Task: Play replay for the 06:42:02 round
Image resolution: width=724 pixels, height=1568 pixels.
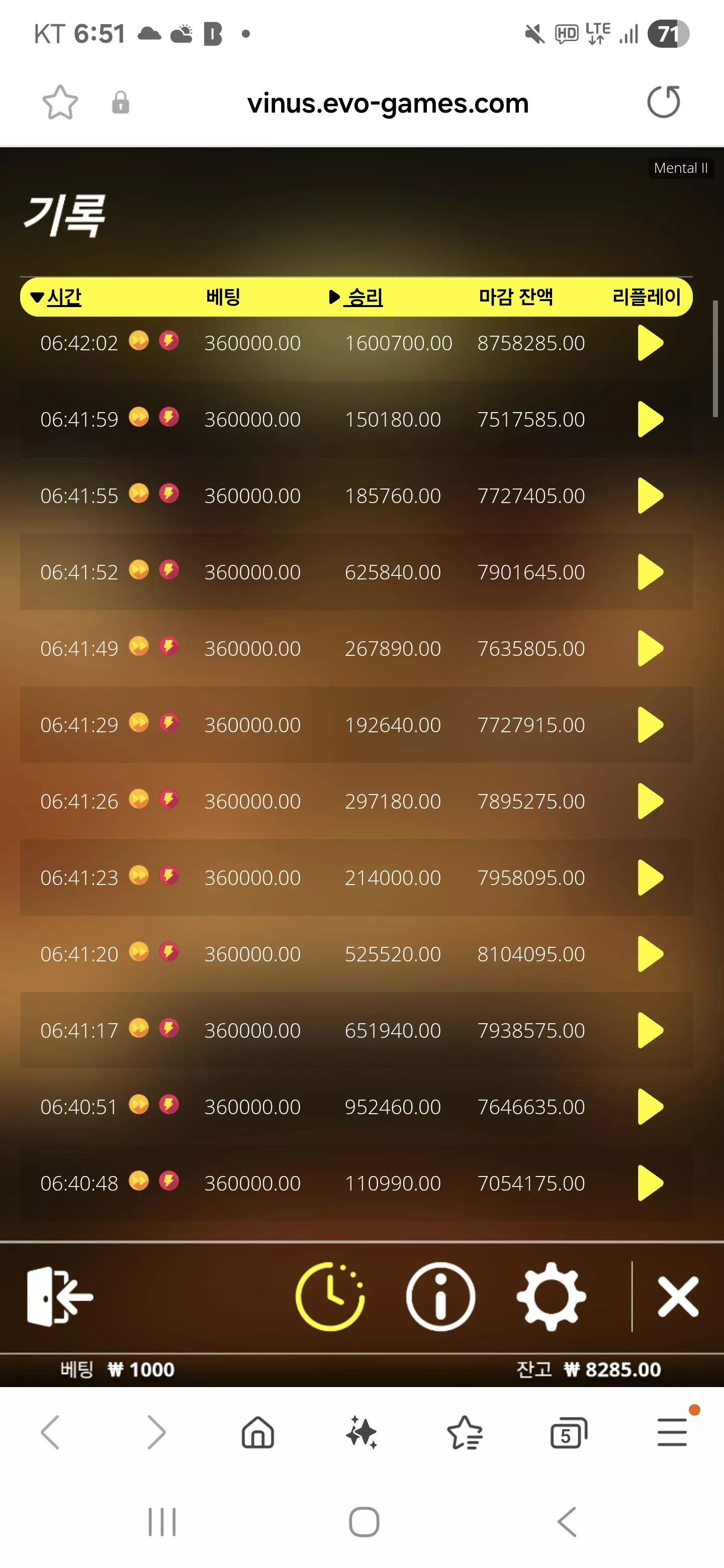Action: (x=650, y=343)
